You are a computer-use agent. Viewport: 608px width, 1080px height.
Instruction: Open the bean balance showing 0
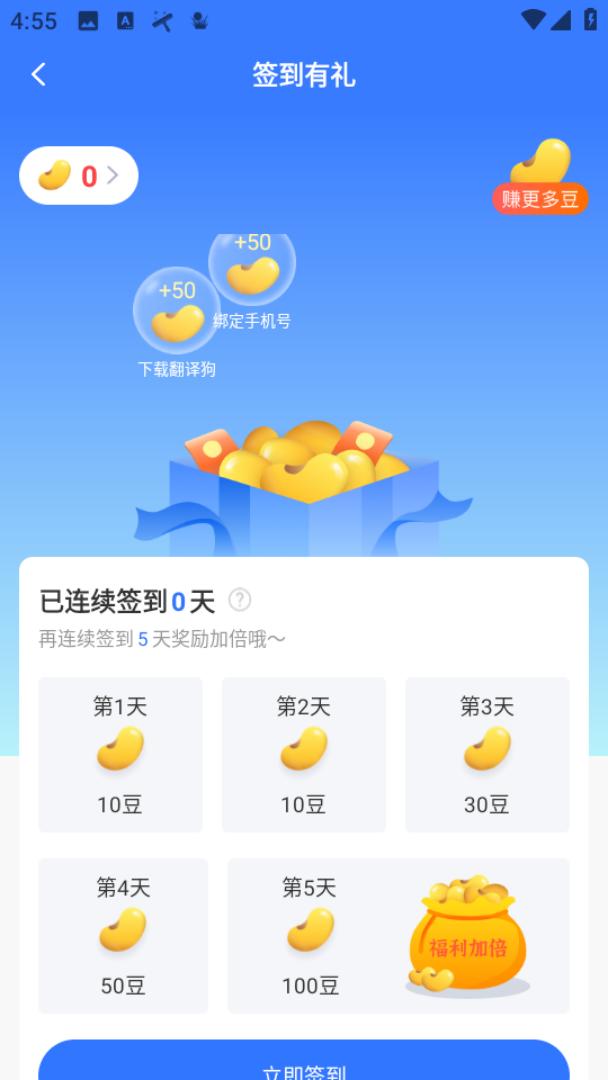click(x=79, y=176)
